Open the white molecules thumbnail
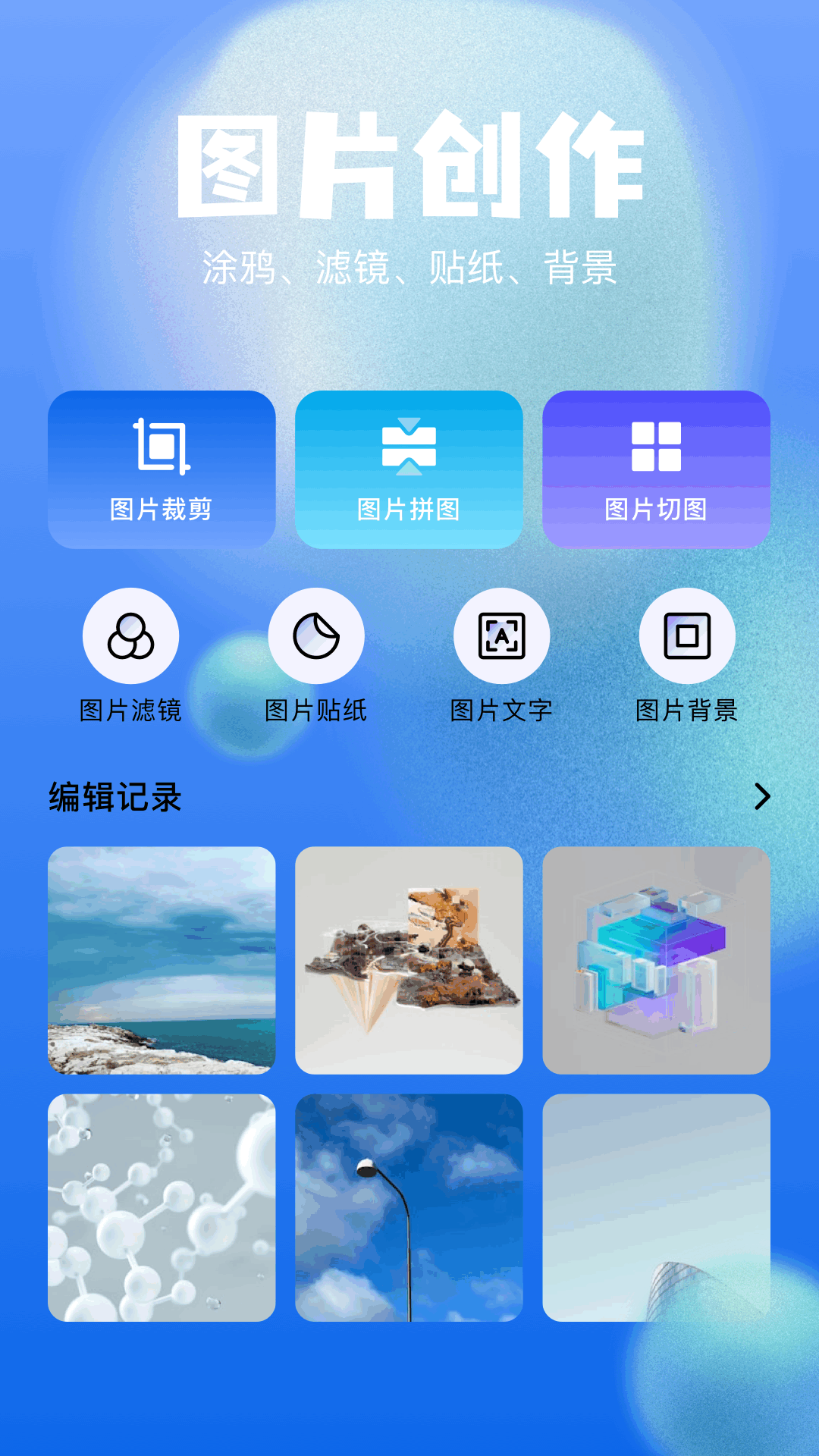The height and width of the screenshot is (1456, 819). pos(161,1209)
